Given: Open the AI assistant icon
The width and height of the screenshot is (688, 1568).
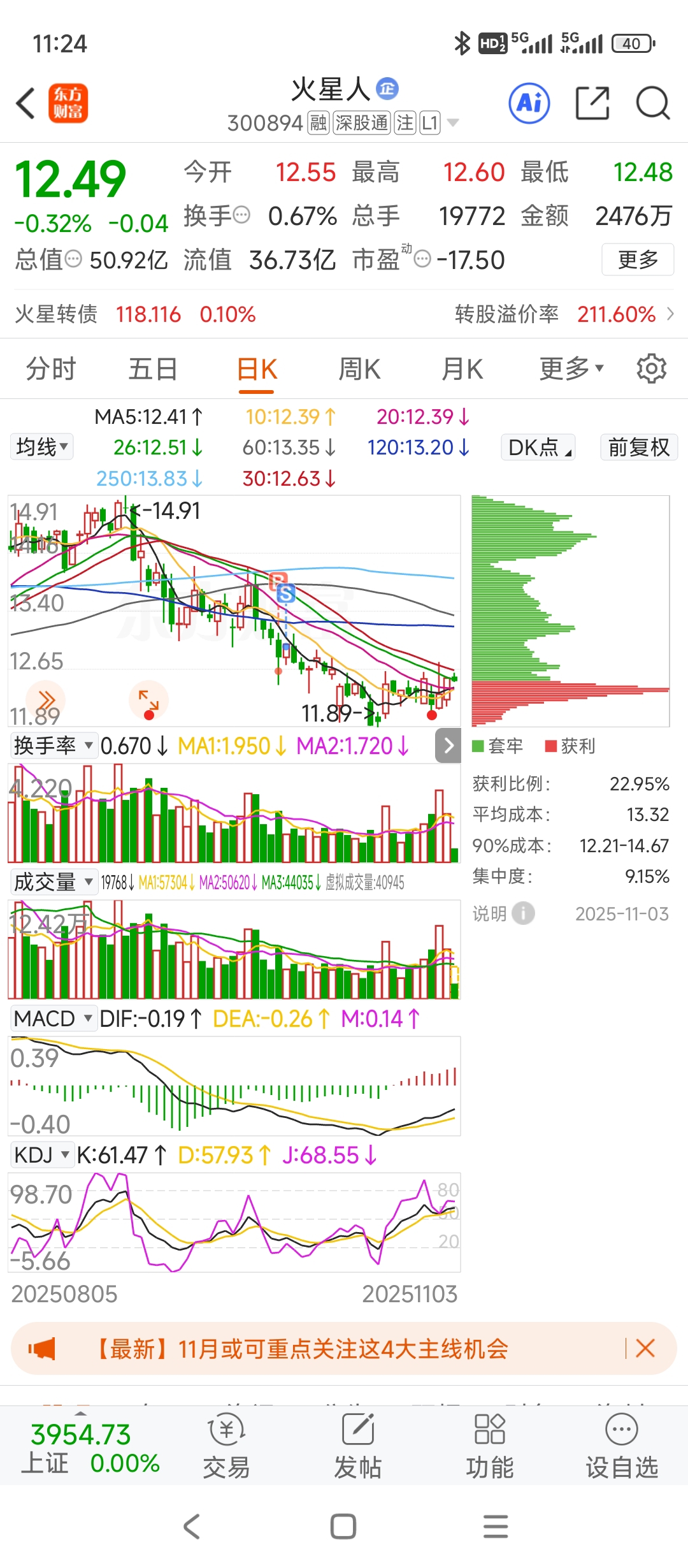Looking at the screenshot, I should point(529,103).
